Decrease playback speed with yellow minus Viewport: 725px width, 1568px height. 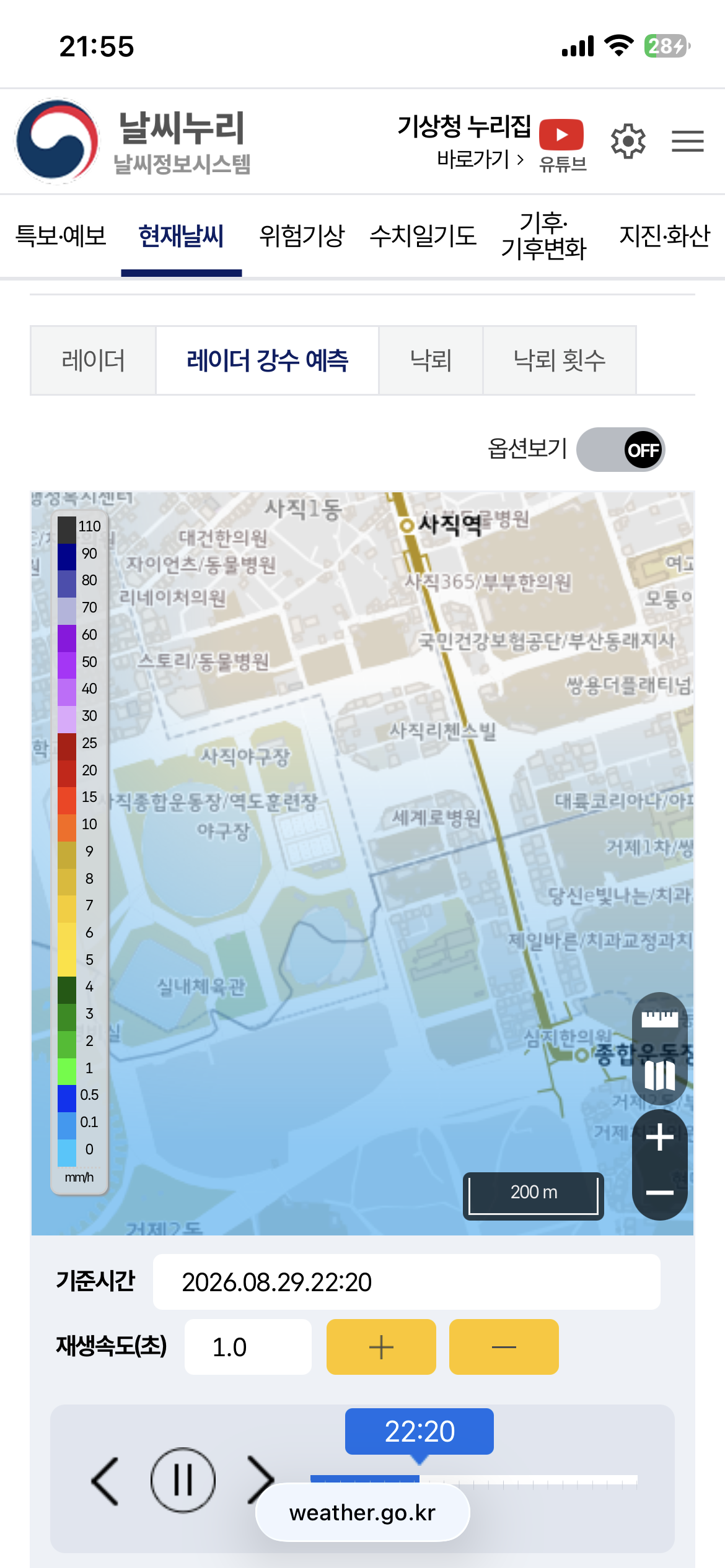(504, 1347)
